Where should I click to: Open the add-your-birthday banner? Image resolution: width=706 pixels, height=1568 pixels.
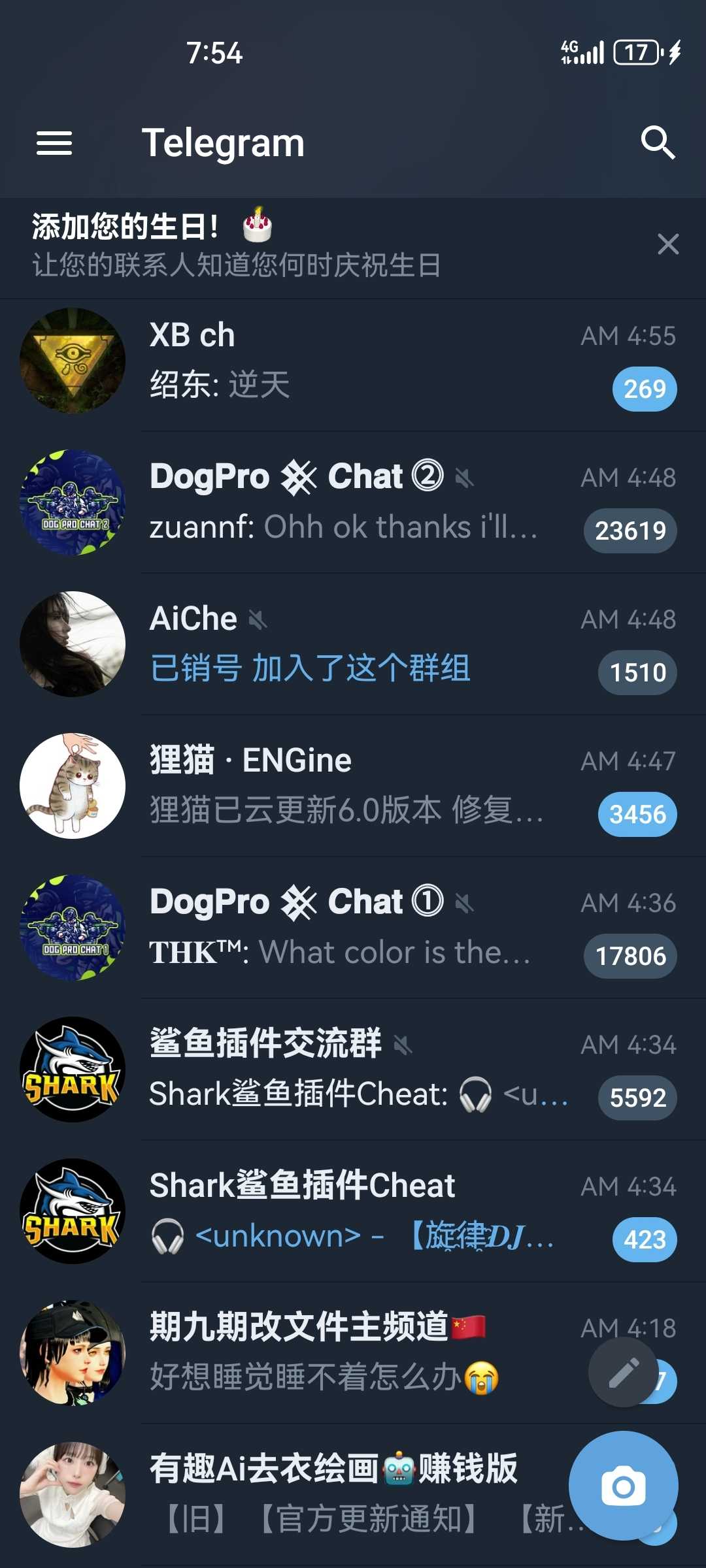[261, 246]
